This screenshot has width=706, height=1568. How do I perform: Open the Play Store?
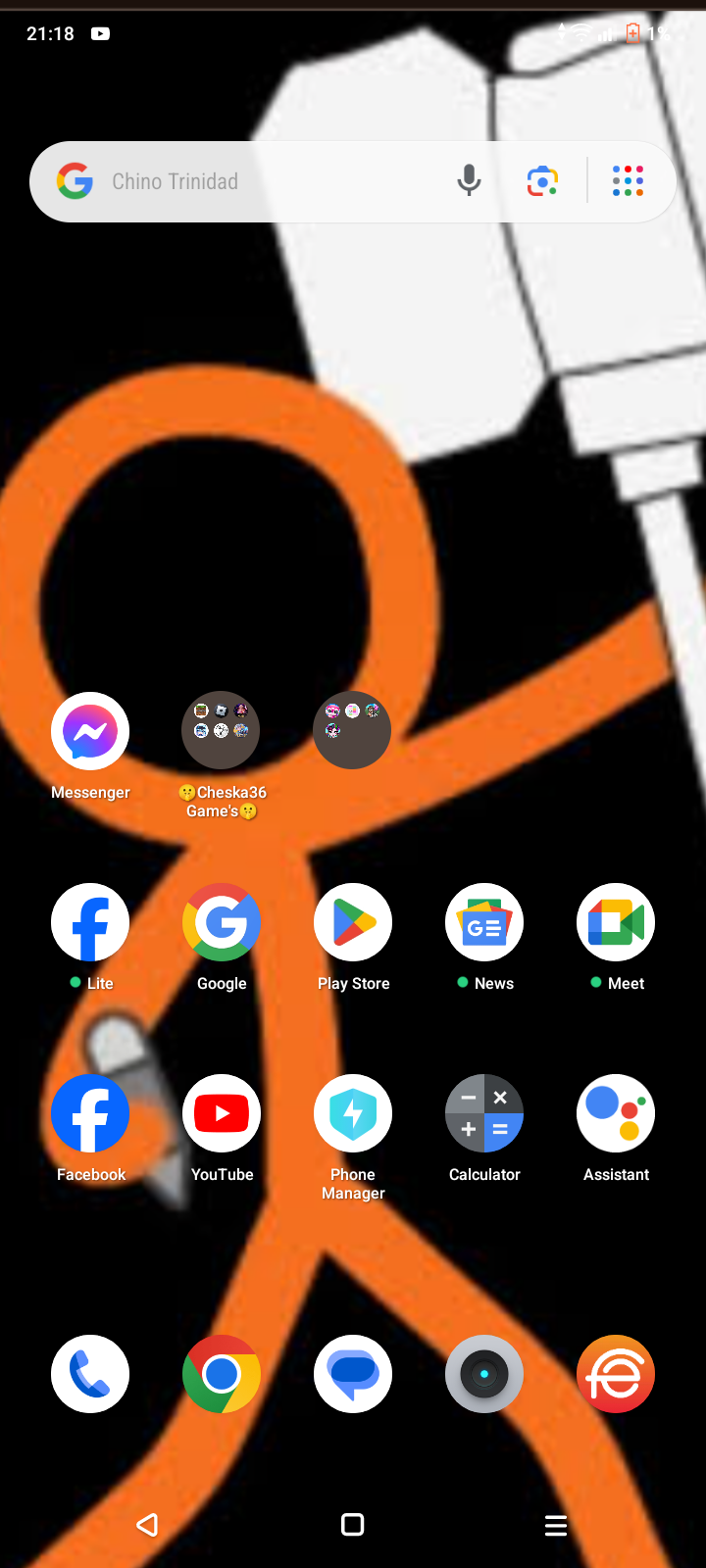pyautogui.click(x=353, y=922)
